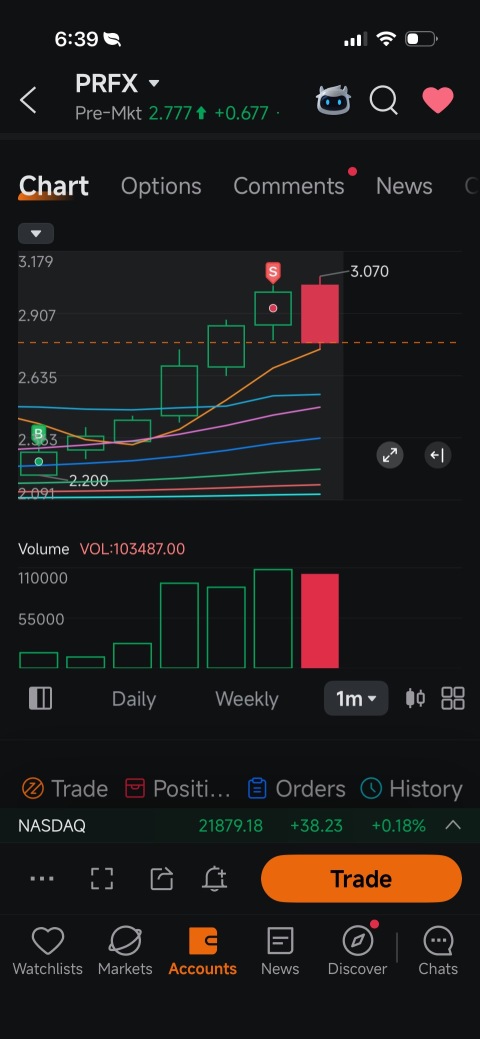Remove PRFX from favorites via the heart

click(x=438, y=100)
